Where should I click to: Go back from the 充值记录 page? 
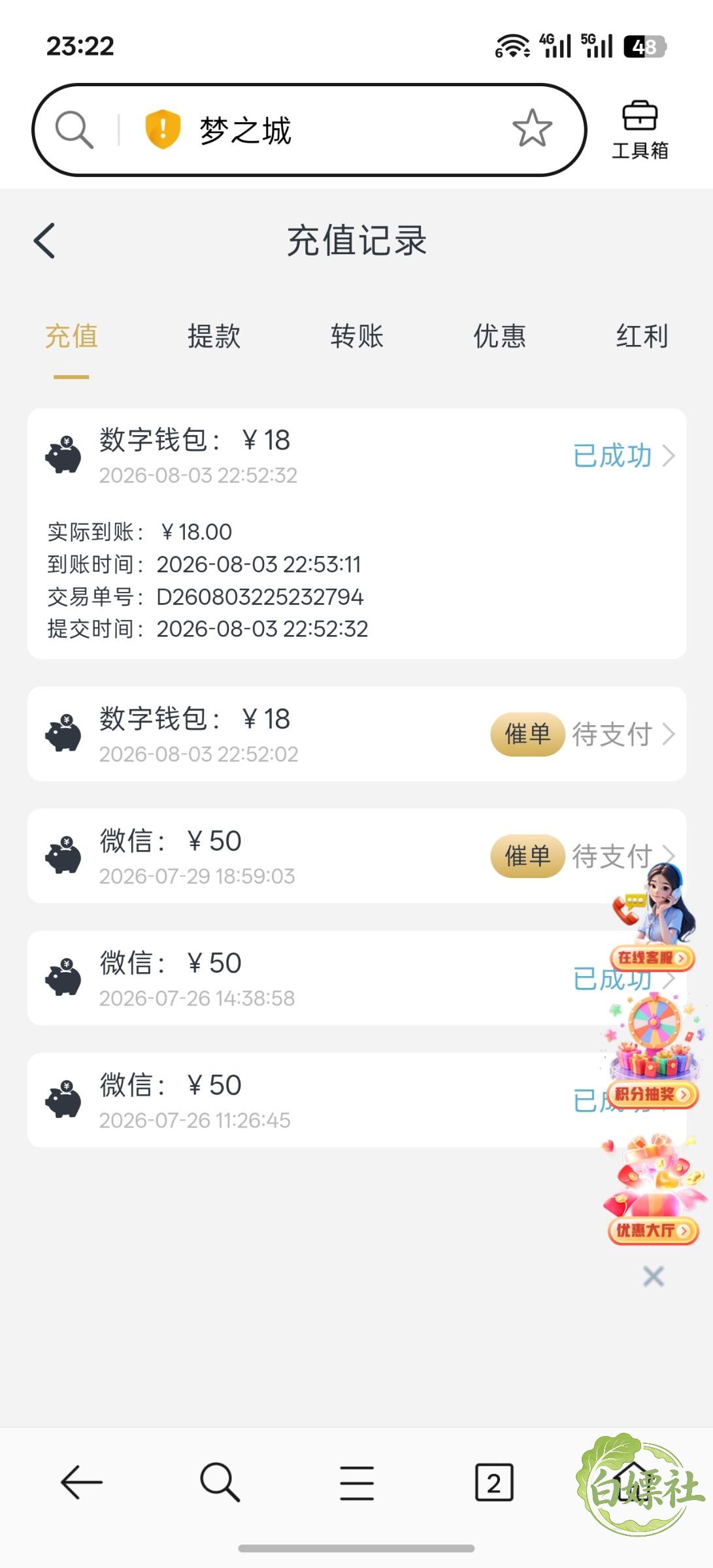click(44, 240)
